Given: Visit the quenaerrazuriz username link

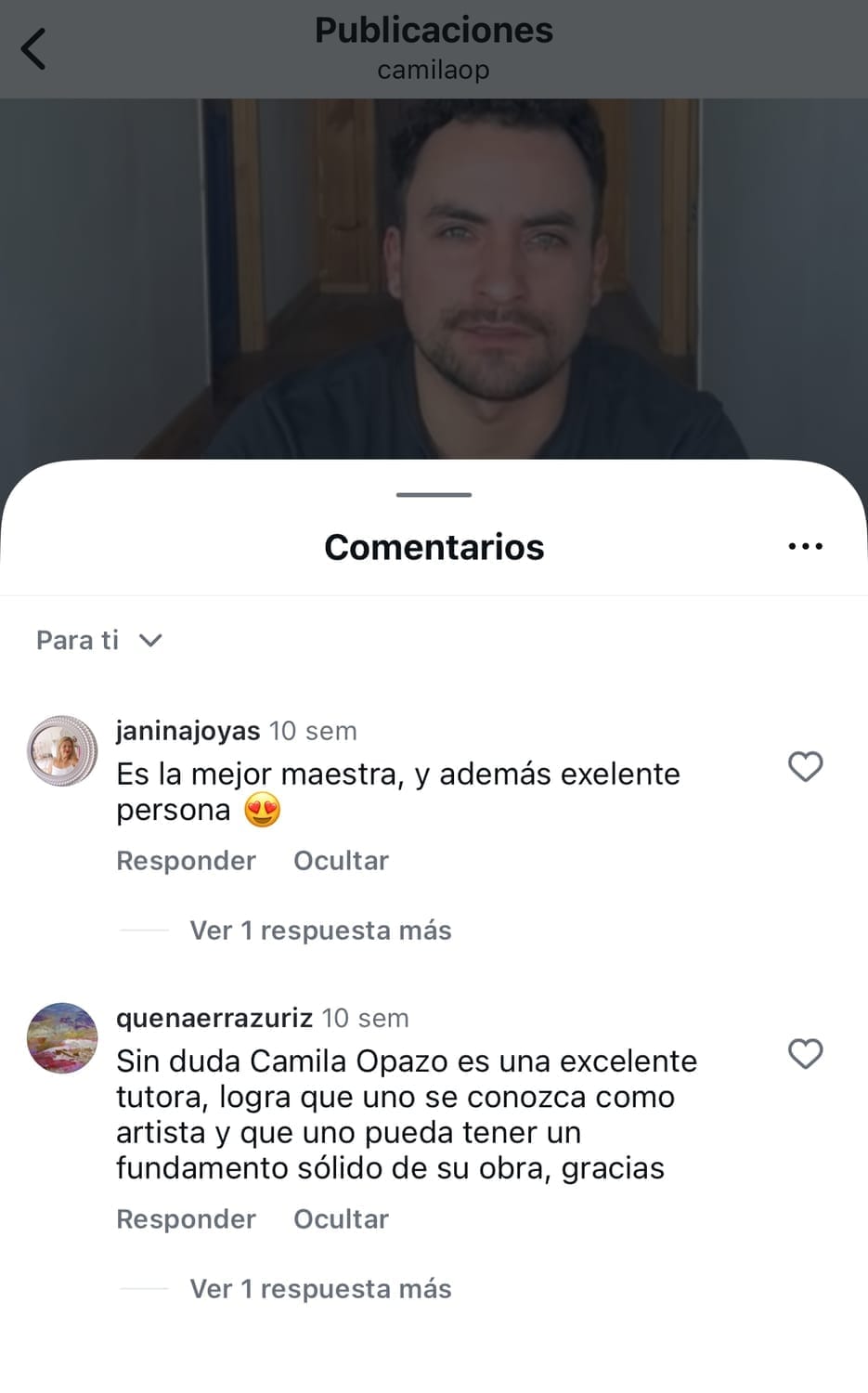Looking at the screenshot, I should pyautogui.click(x=214, y=1018).
